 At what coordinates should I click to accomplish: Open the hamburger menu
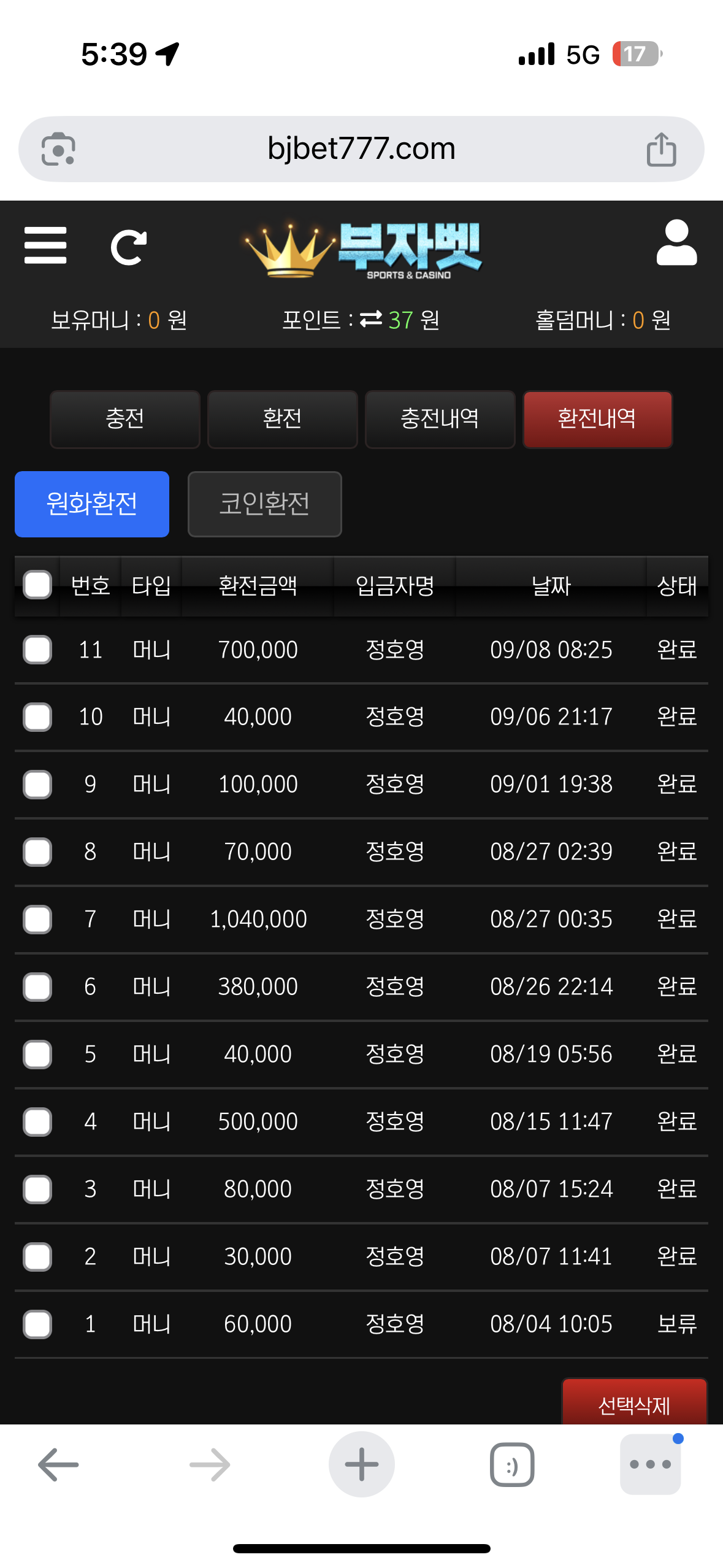[x=45, y=245]
